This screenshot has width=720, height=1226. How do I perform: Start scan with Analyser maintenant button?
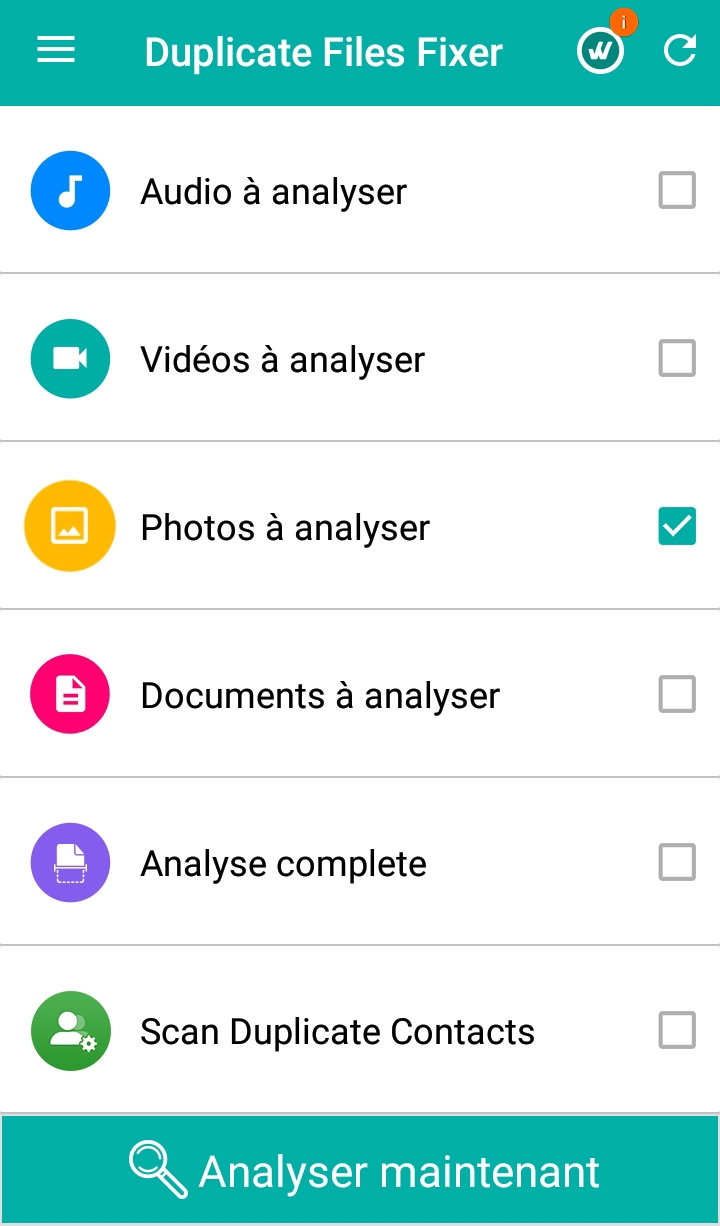(360, 1171)
